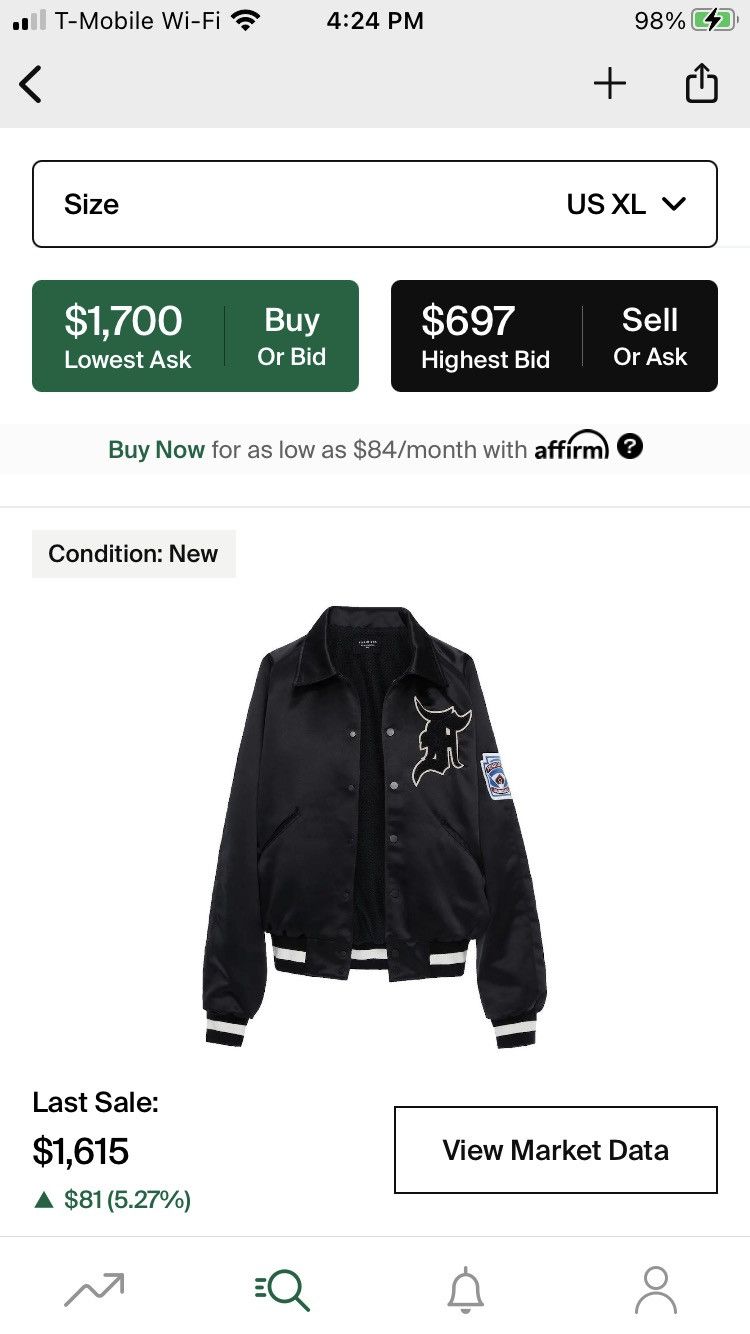The width and height of the screenshot is (750, 1334).
Task: Tap the $1,700 Lowest Ask Buy button
Action: [x=195, y=336]
